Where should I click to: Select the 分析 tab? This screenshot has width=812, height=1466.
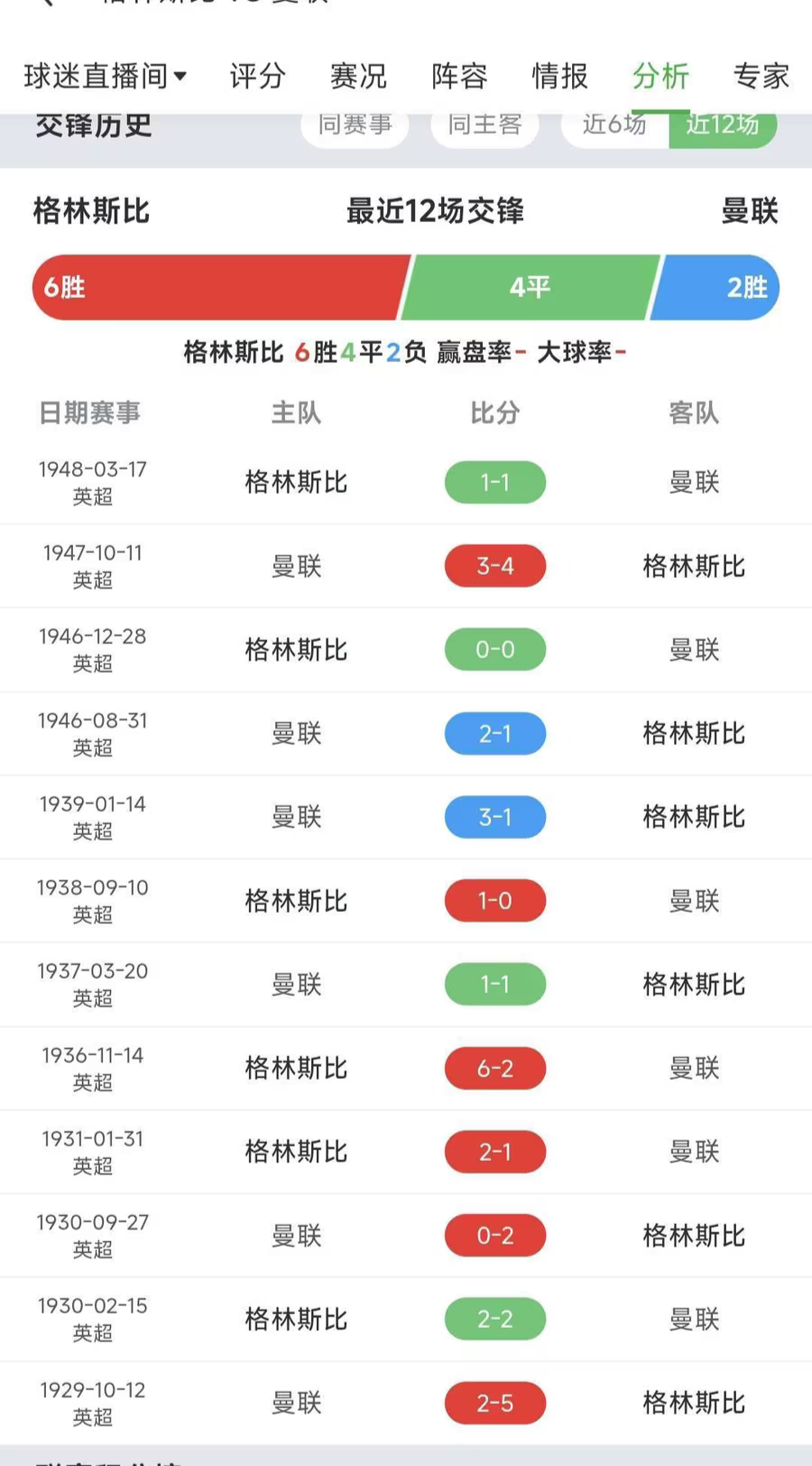point(661,77)
